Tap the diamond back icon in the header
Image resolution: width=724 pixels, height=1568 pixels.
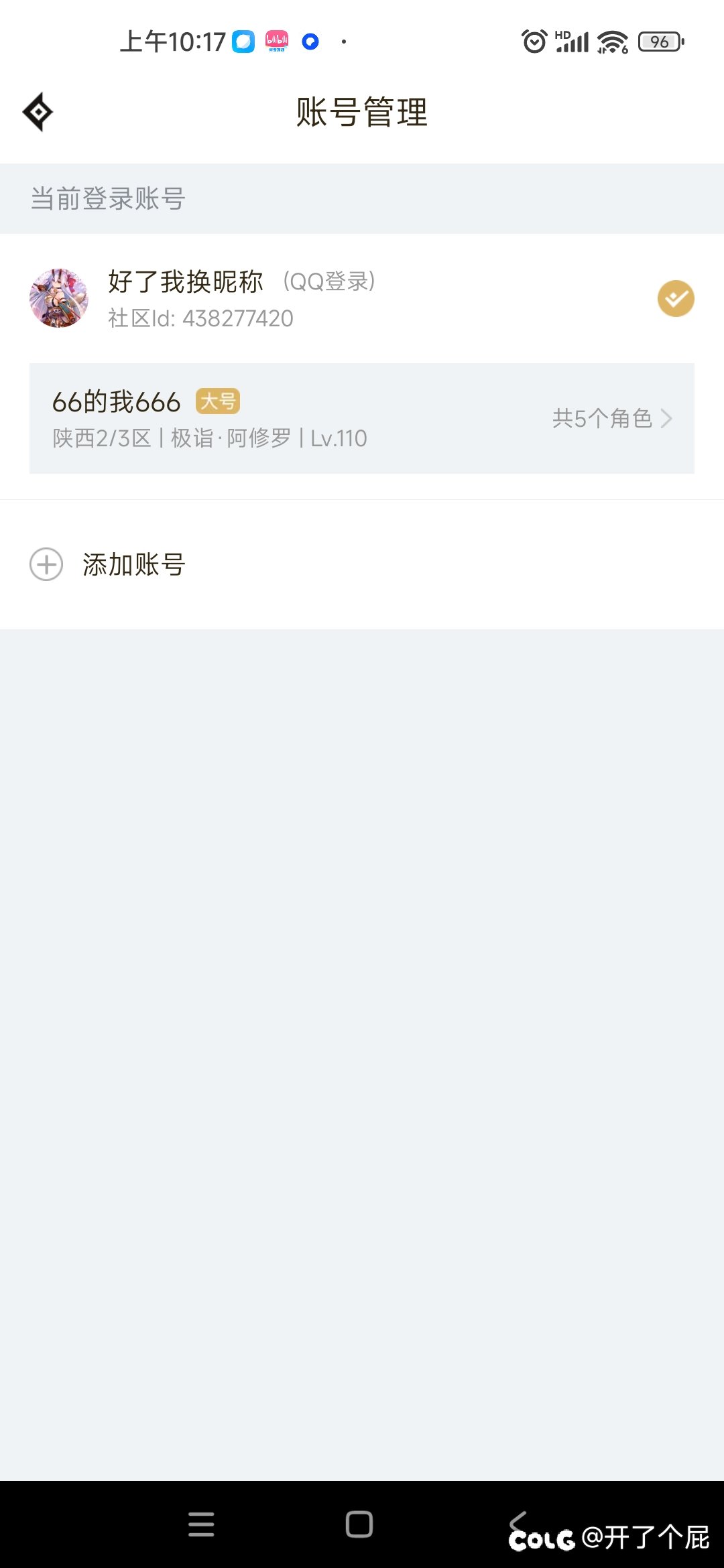tap(38, 112)
